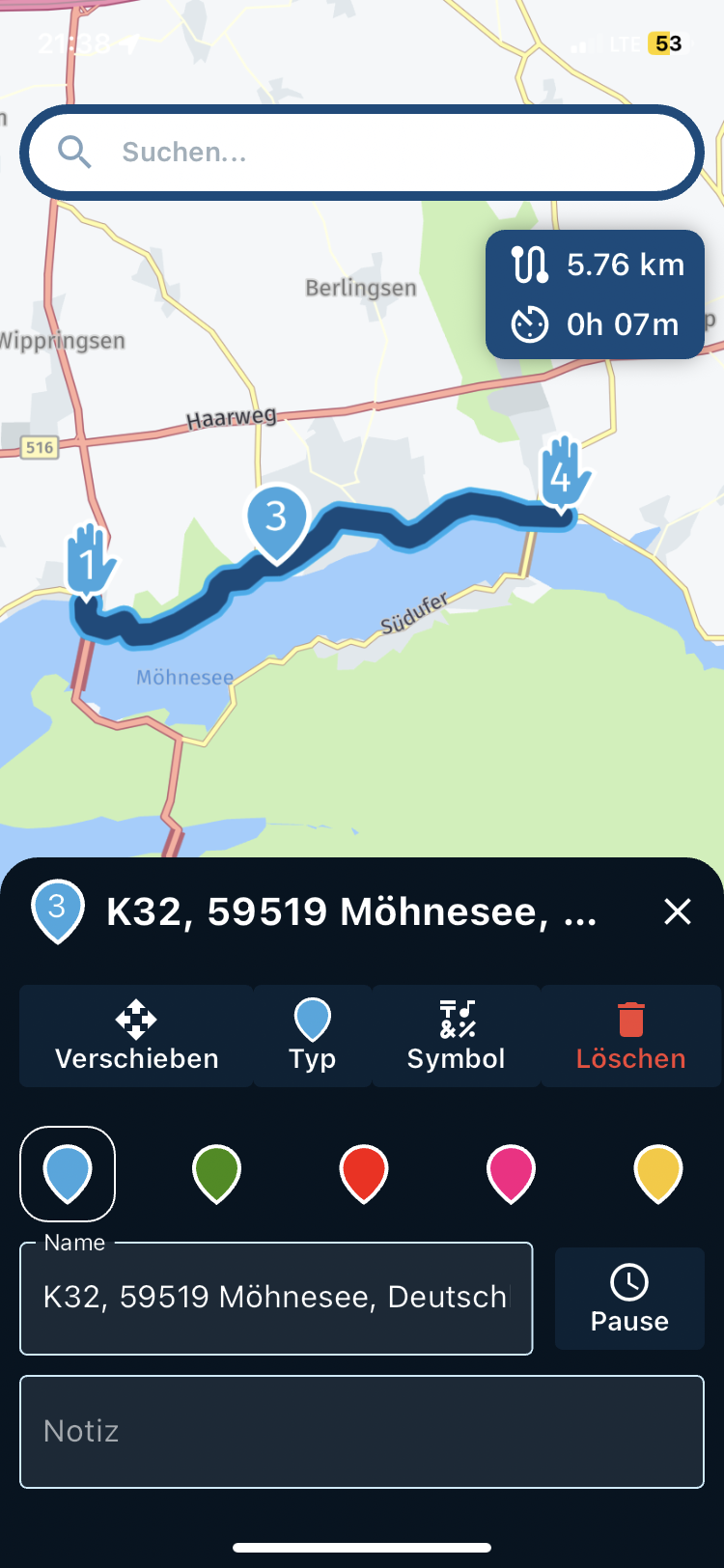Select the blue pin color

[68, 1174]
